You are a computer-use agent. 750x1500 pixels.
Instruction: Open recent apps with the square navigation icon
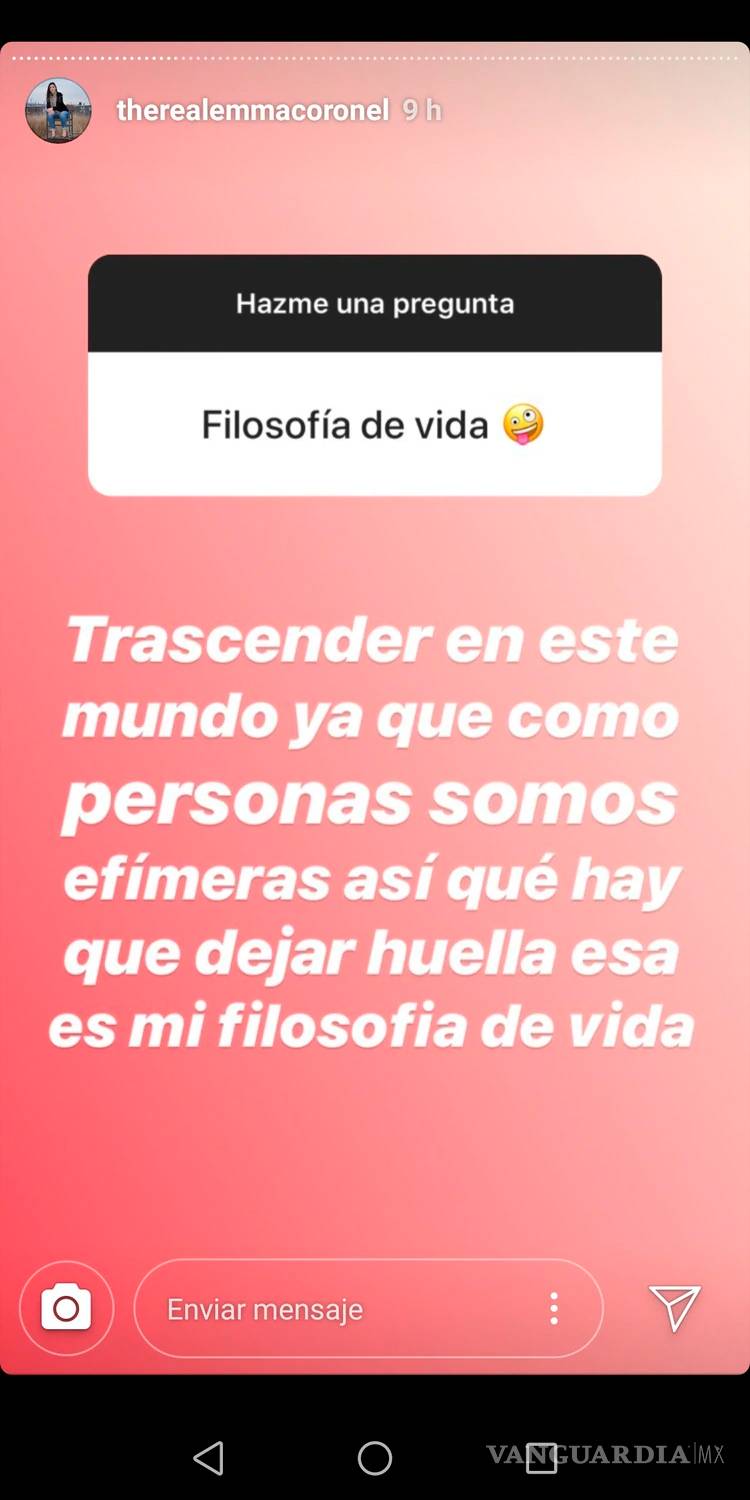[541, 1458]
